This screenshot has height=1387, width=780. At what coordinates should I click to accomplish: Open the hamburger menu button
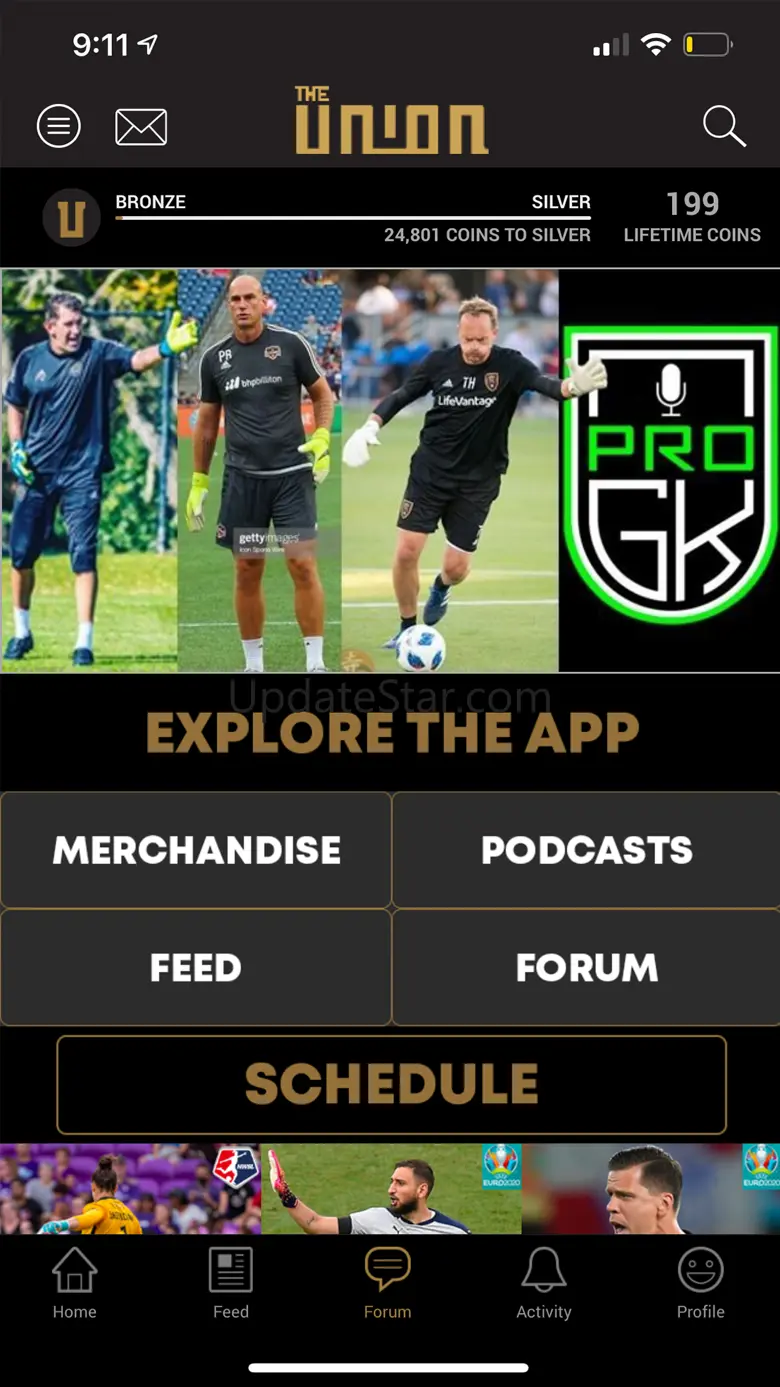click(59, 127)
